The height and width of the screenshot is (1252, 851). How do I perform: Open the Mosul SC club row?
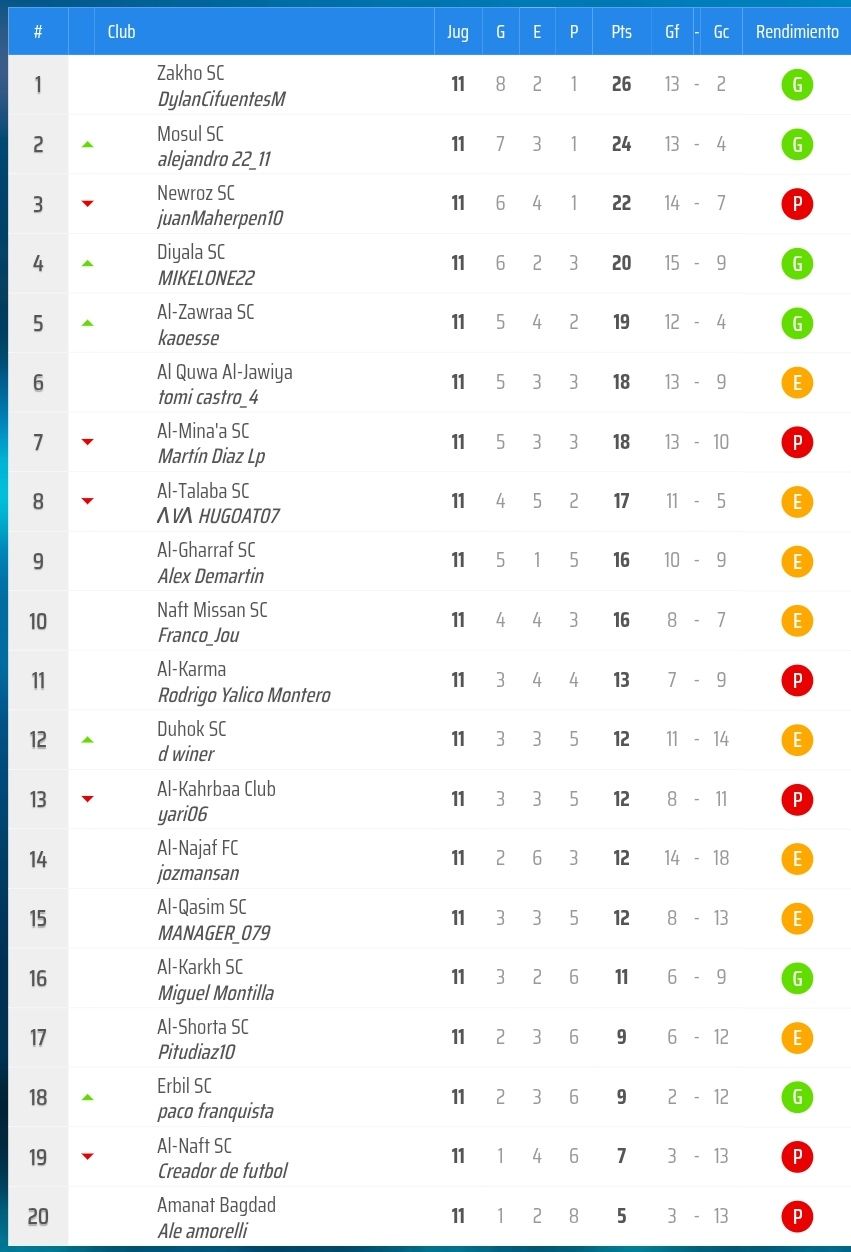pyautogui.click(x=190, y=134)
